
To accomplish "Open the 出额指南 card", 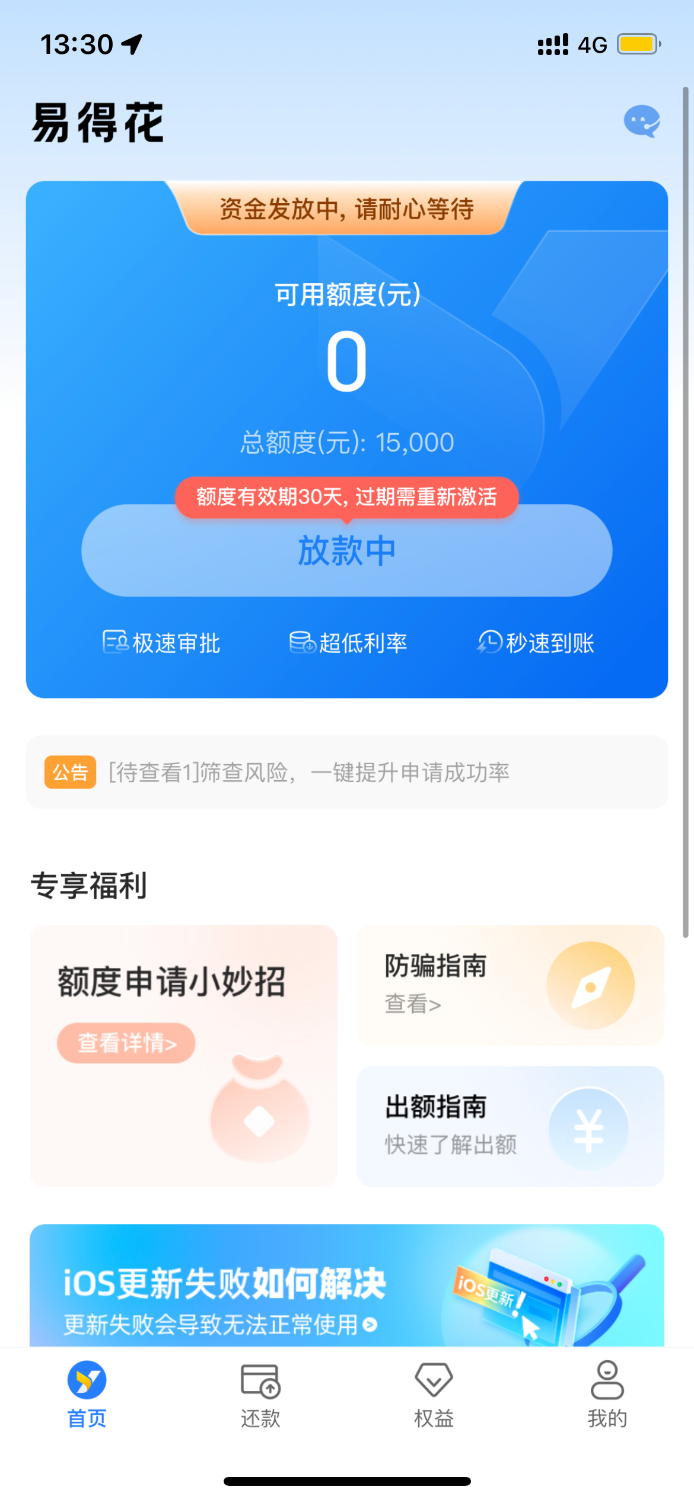I will point(510,1126).
